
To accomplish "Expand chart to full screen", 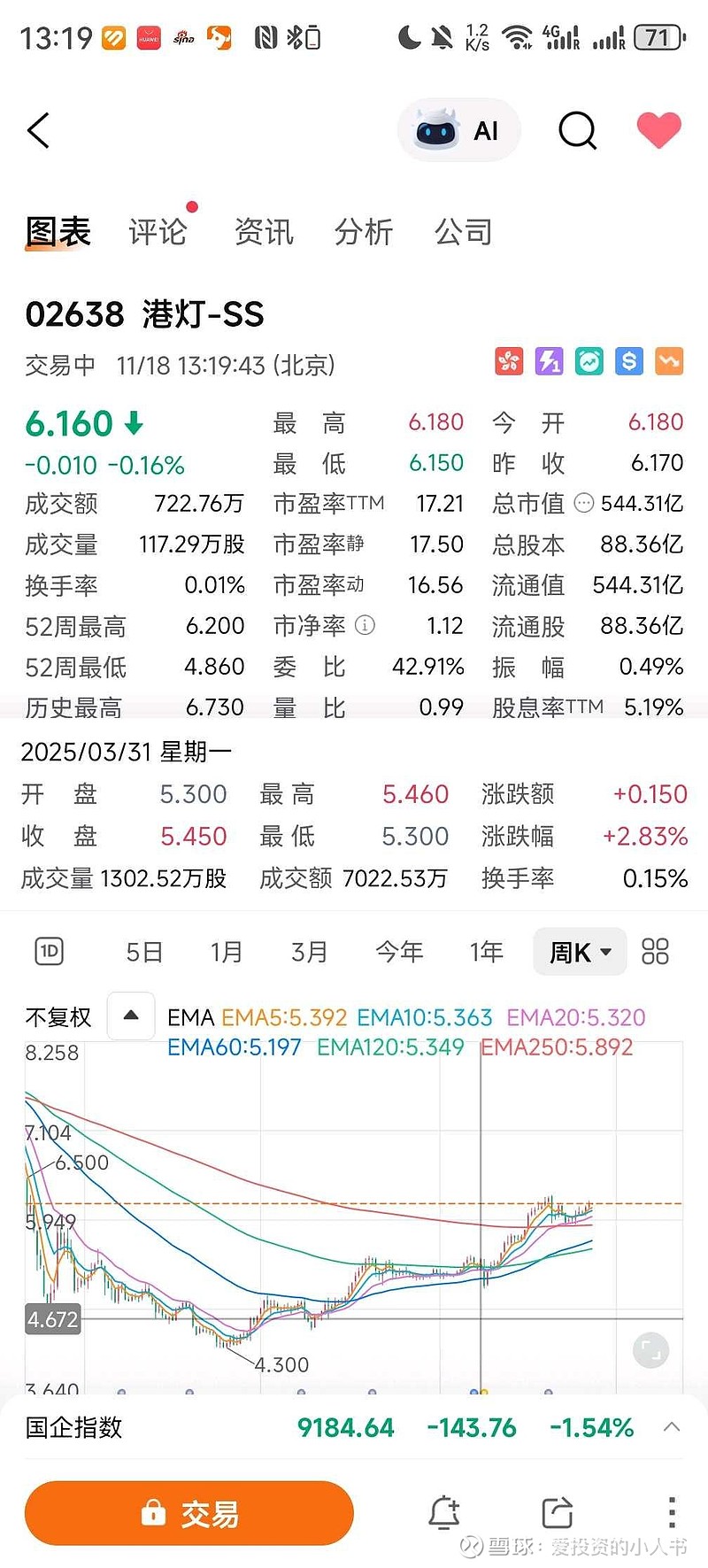I will pos(650,1350).
